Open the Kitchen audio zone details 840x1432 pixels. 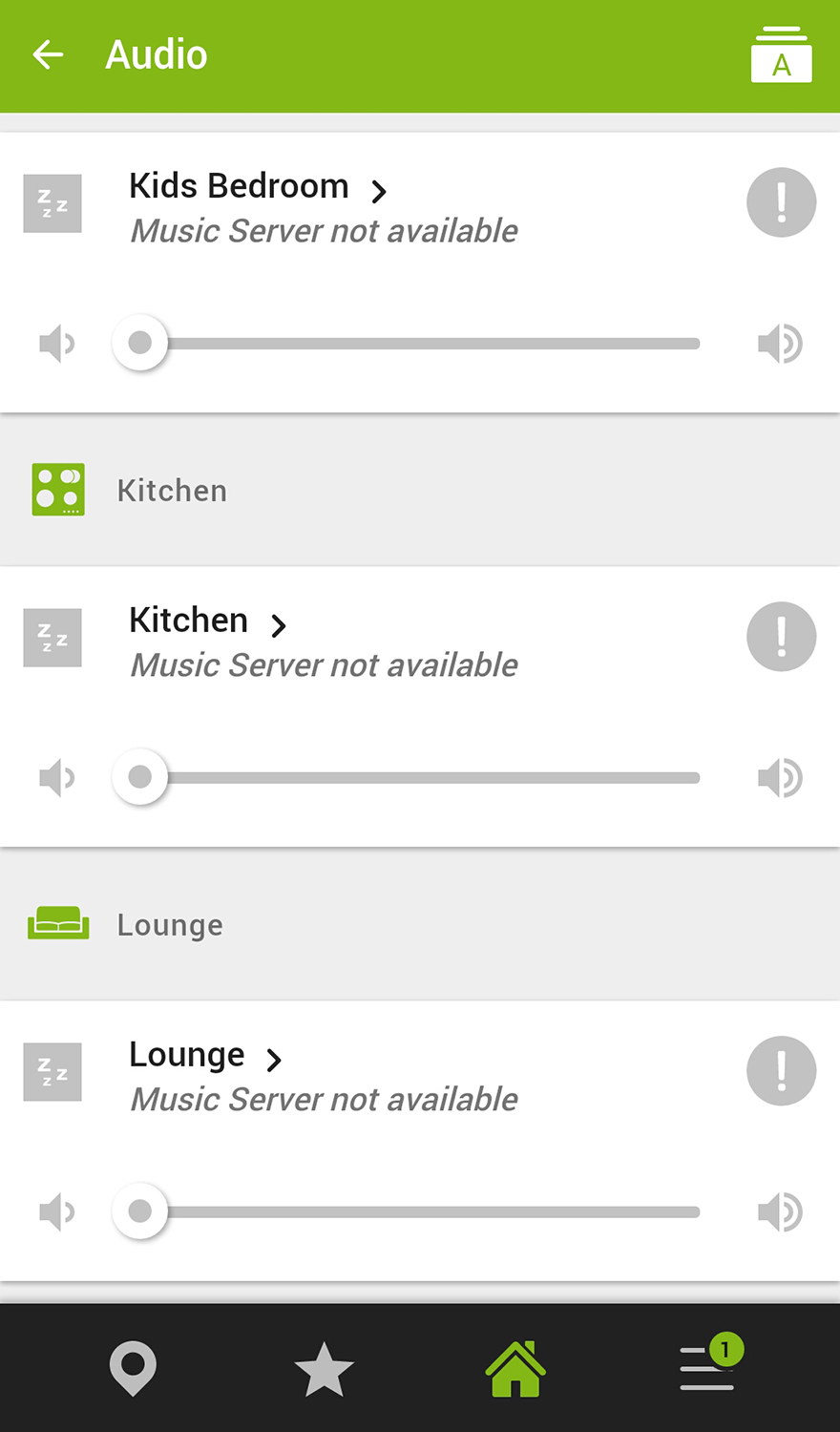point(208,621)
